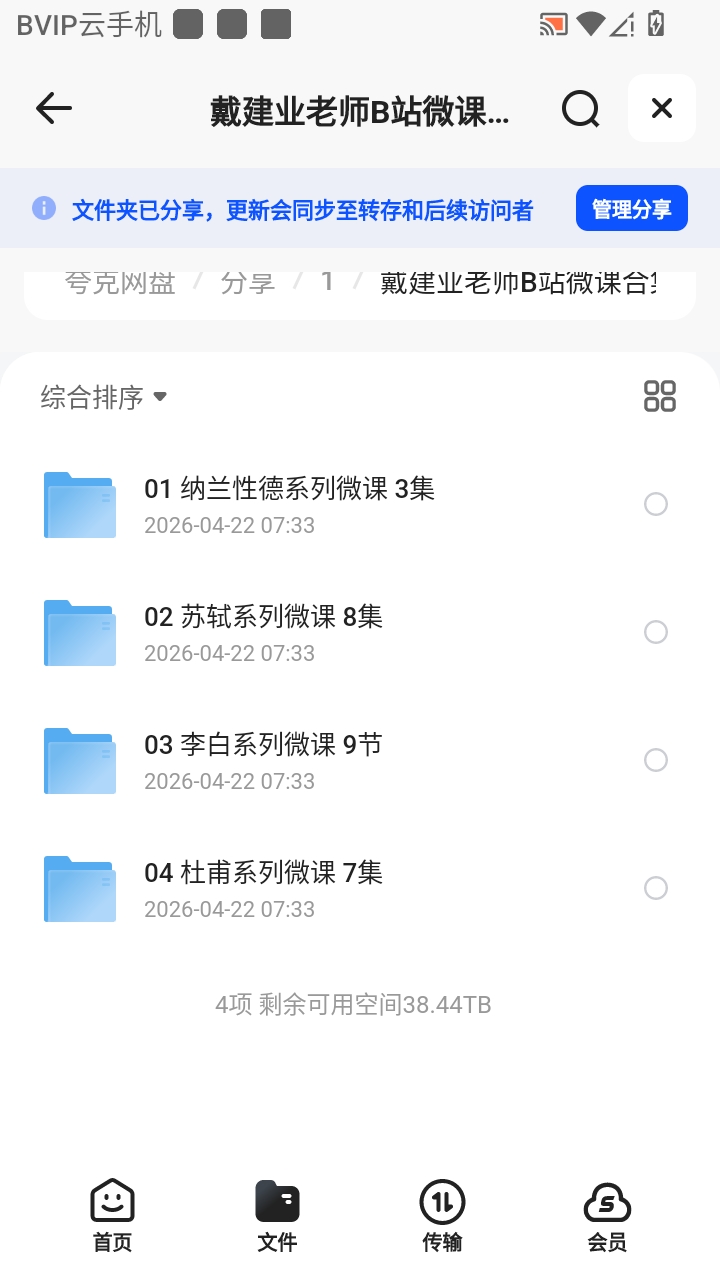The width and height of the screenshot is (720, 1280).
Task: Open the 会员 membership page
Action: pos(608,1213)
